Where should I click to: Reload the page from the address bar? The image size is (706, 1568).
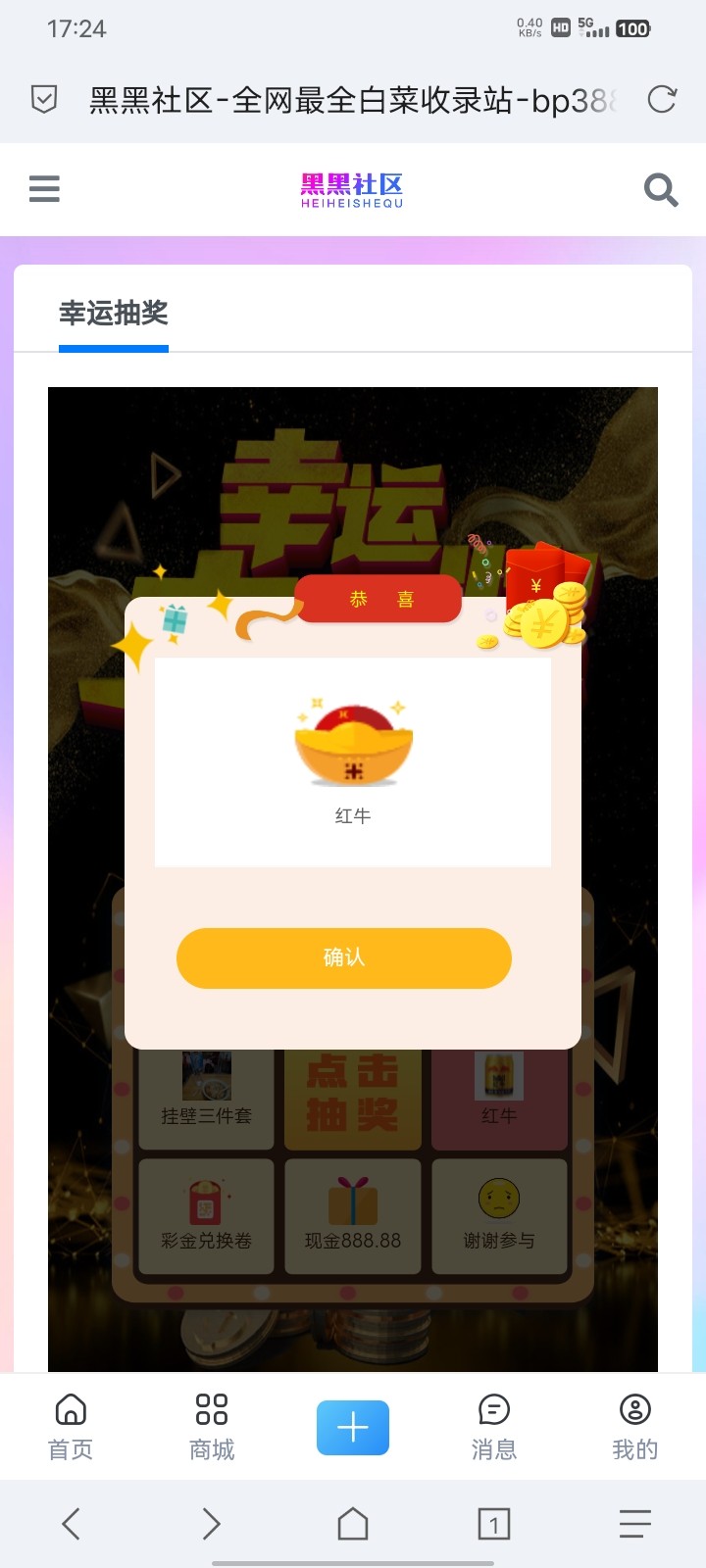662,99
